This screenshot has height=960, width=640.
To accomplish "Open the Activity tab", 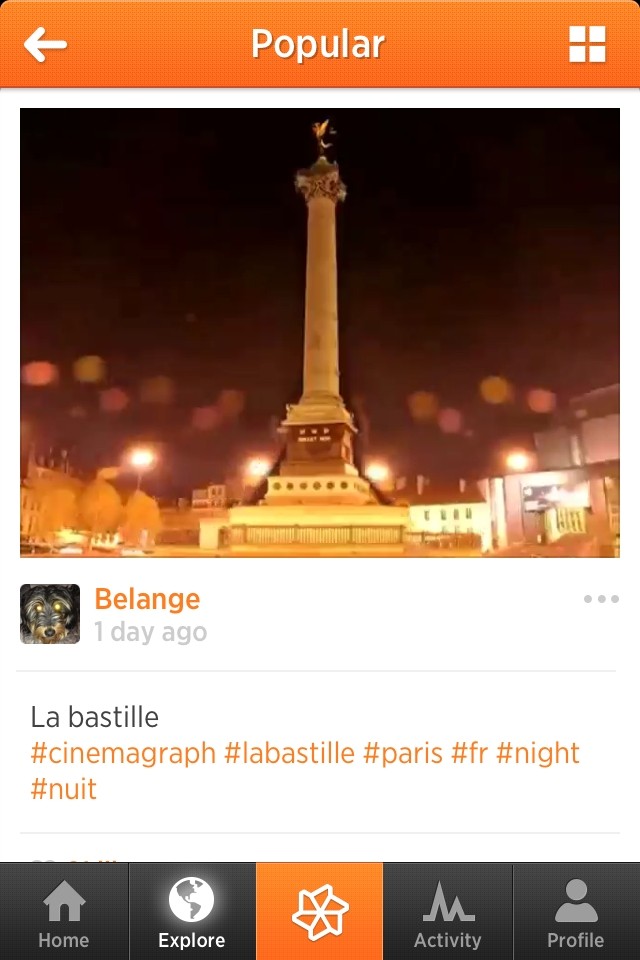I will [x=448, y=912].
